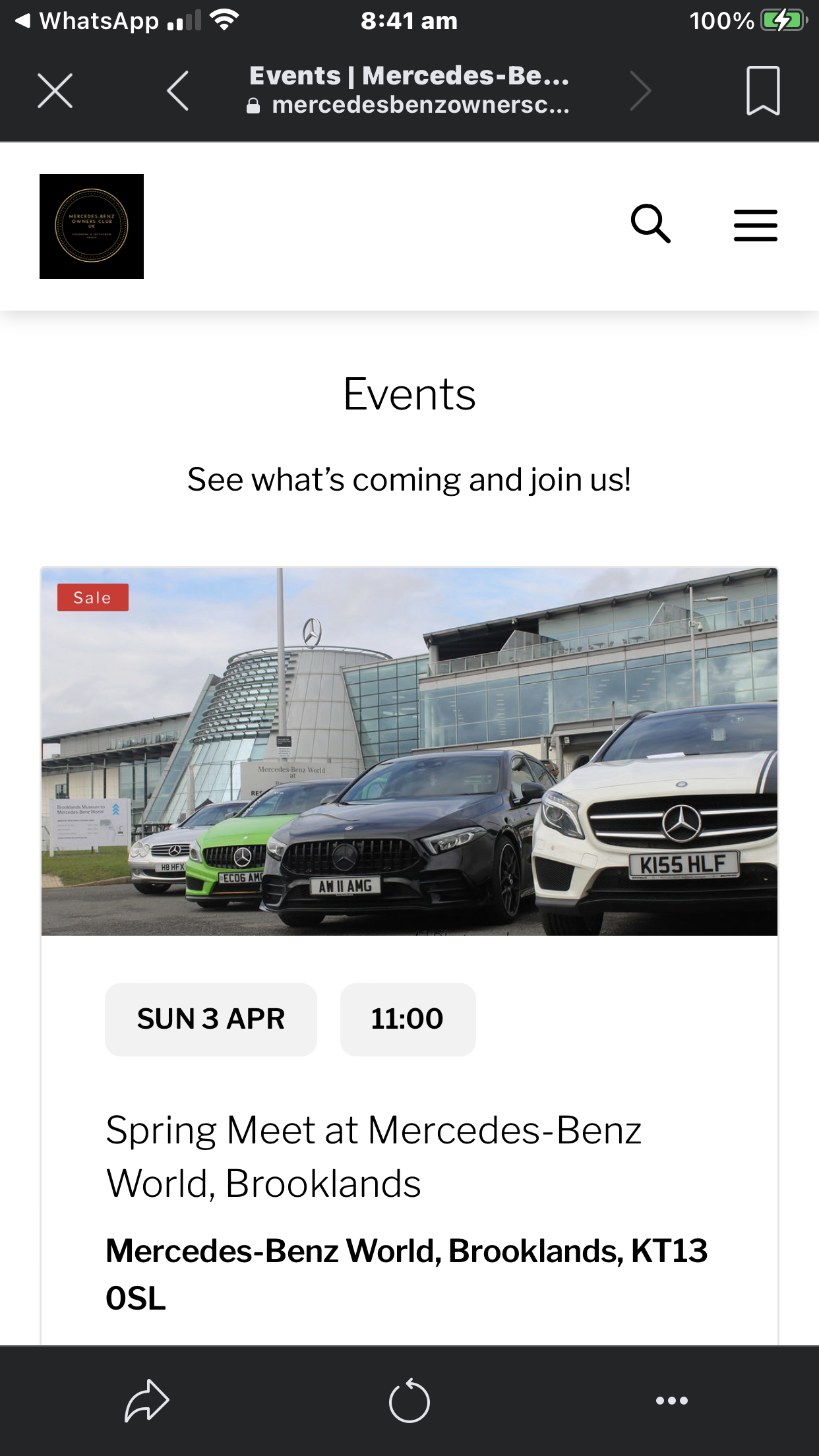The height and width of the screenshot is (1456, 819).
Task: Share this page
Action: 146,1400
